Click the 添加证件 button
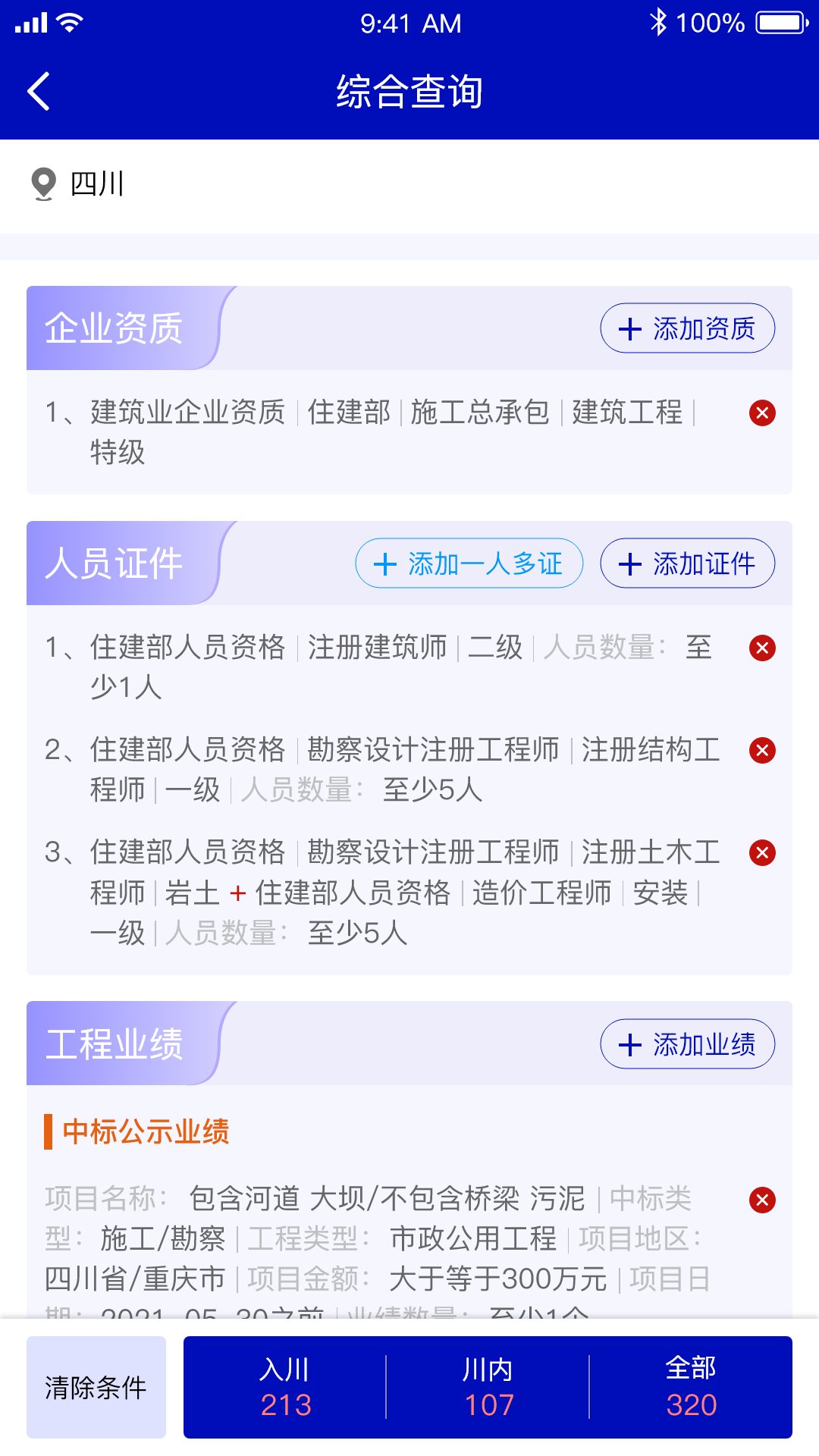 pyautogui.click(x=687, y=563)
